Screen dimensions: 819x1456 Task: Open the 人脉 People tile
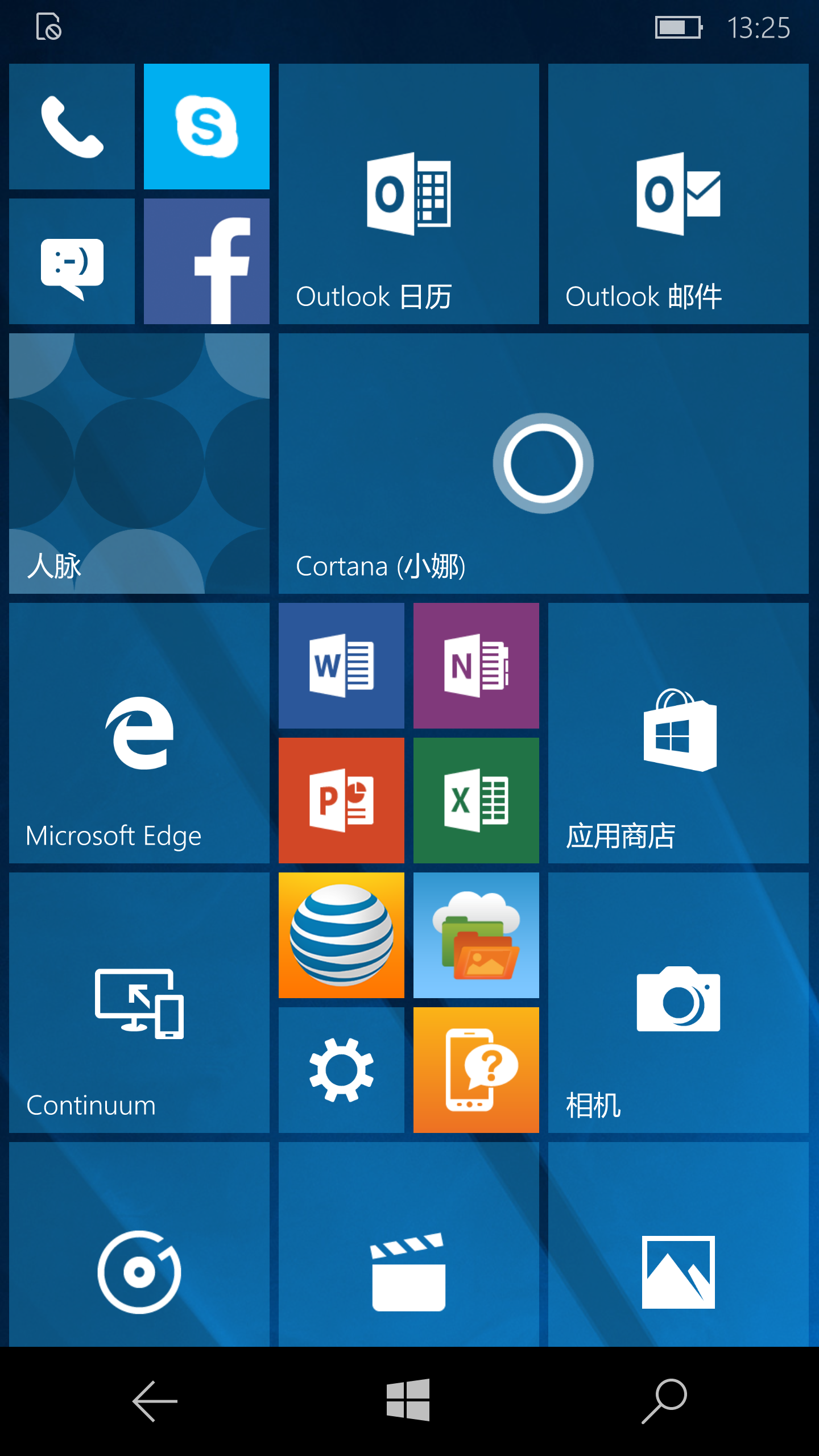tap(139, 464)
